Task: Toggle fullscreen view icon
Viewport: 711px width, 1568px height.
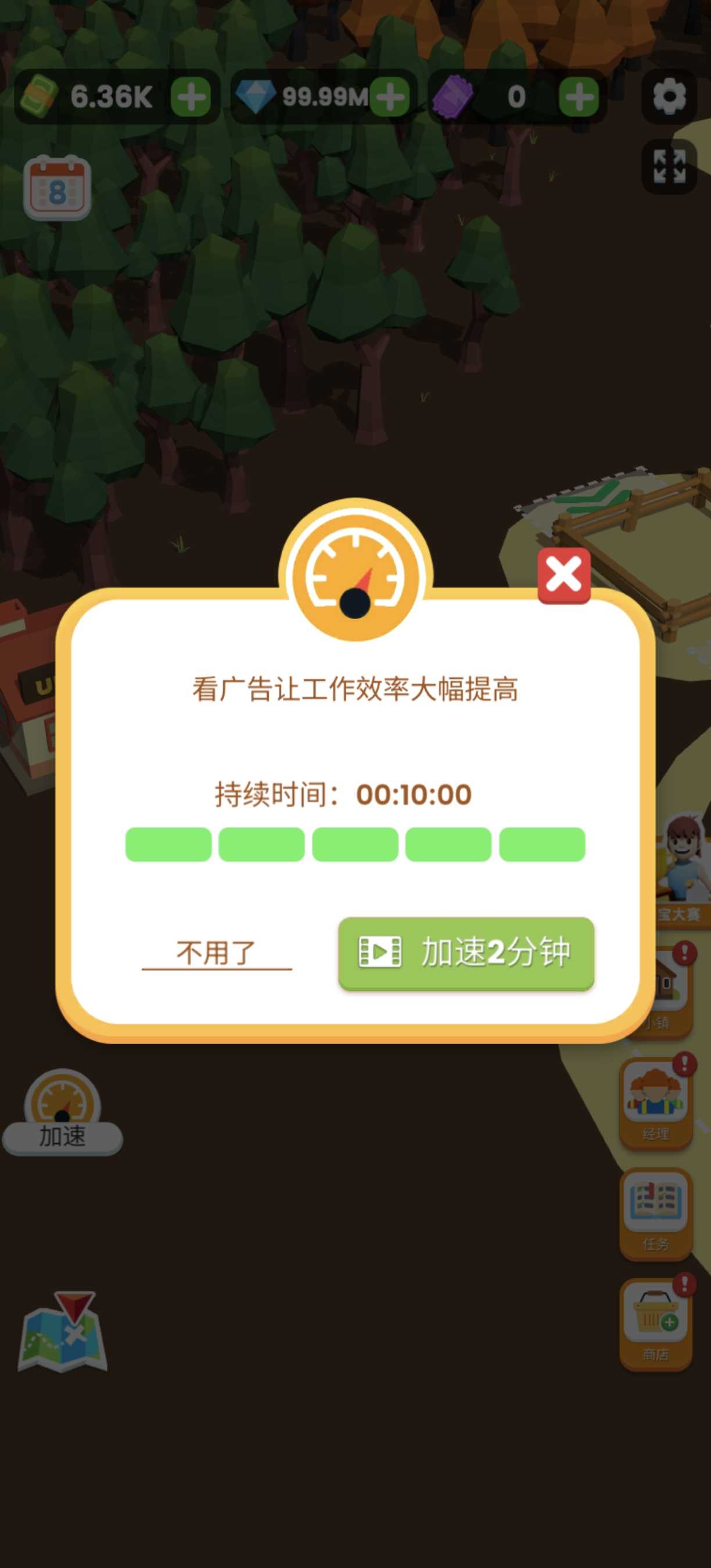Action: point(669,166)
